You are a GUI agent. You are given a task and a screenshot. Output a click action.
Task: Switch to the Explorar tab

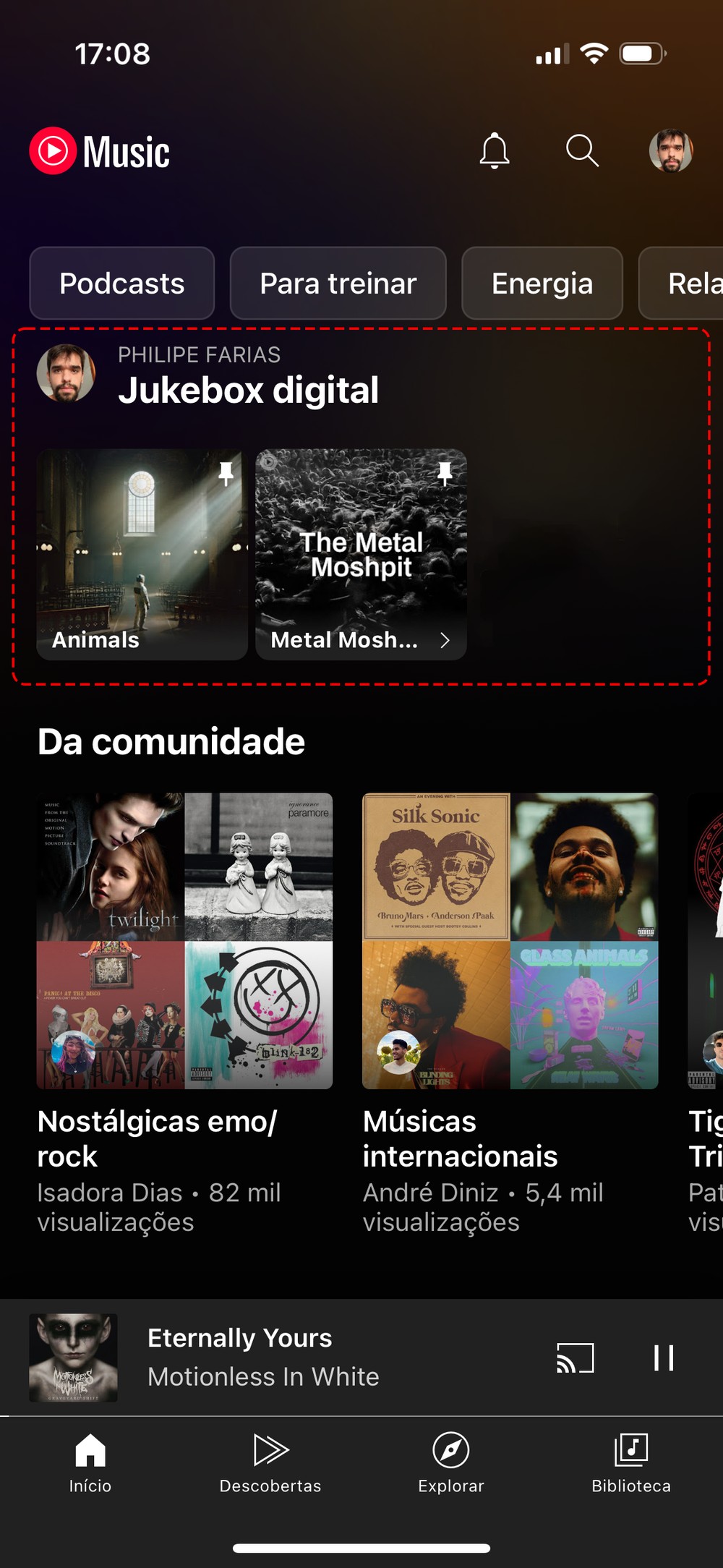(x=451, y=1462)
